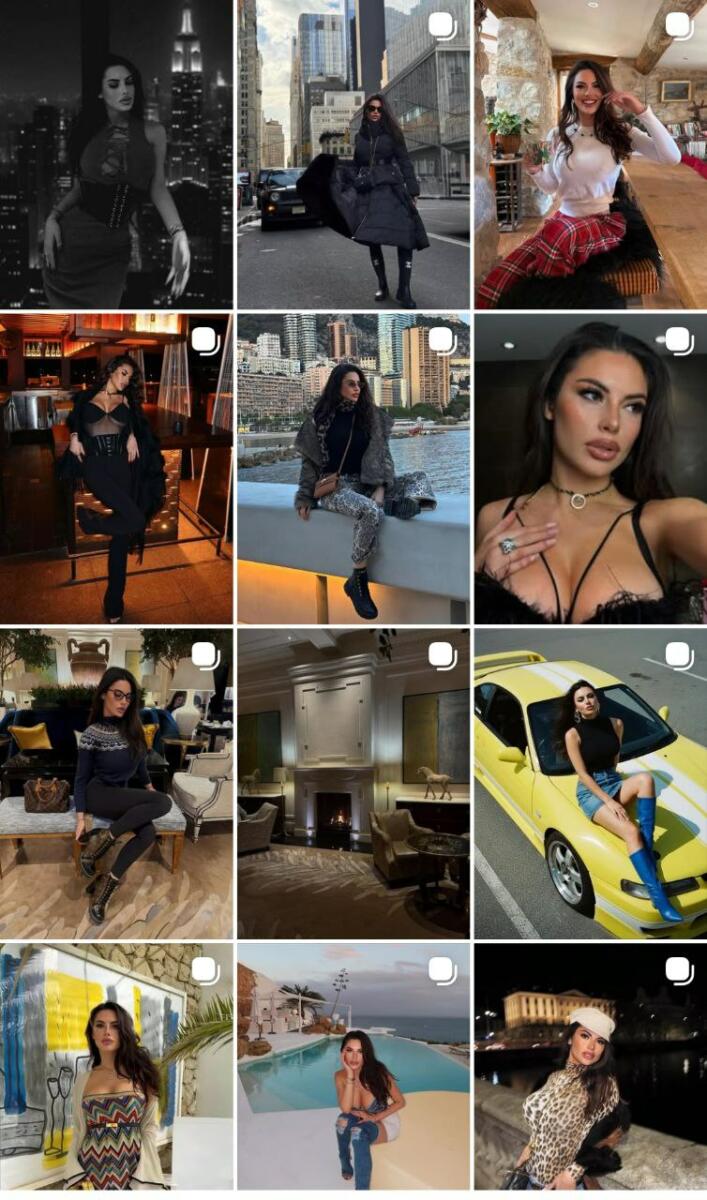
Task: Open the fireplace room interior post
Action: click(x=353, y=782)
